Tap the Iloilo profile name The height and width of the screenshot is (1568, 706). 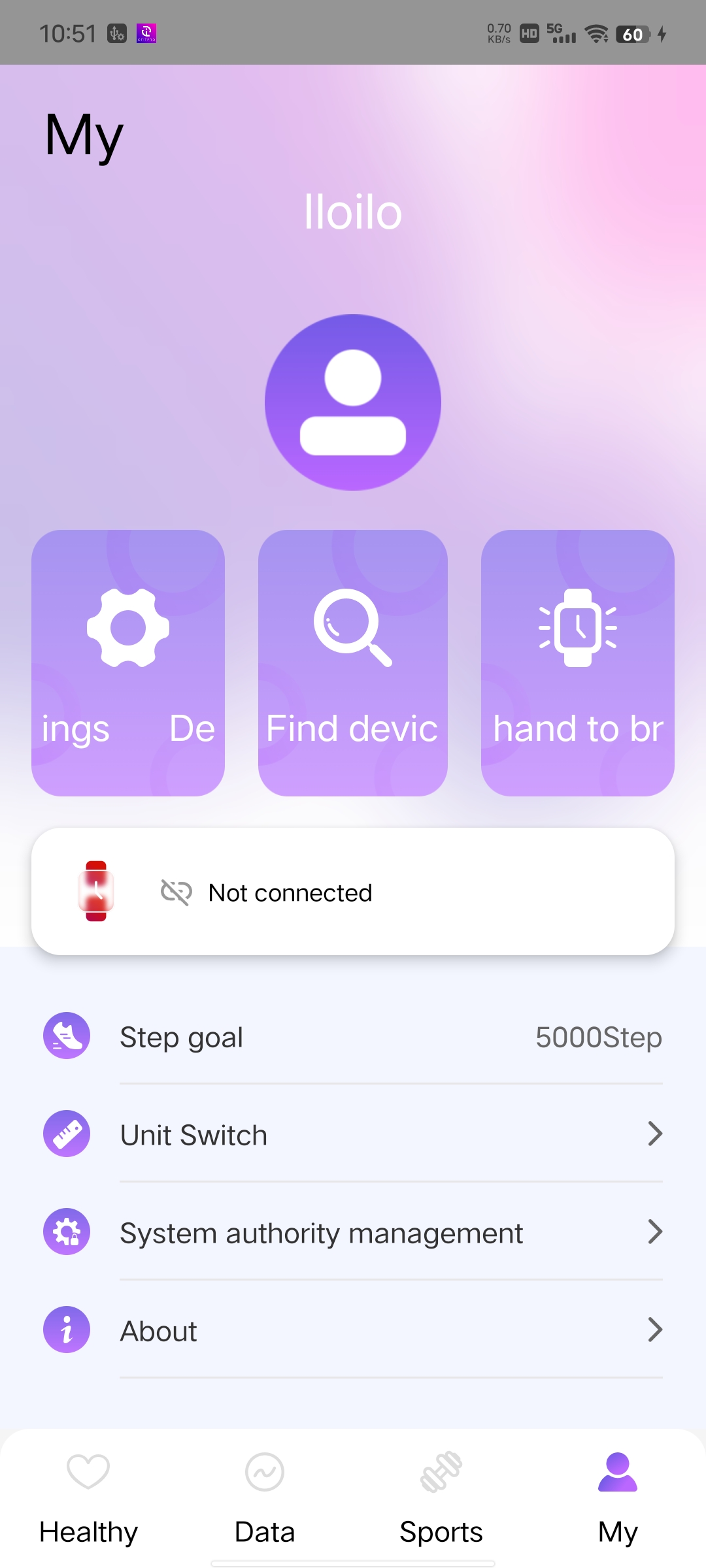pos(353,212)
